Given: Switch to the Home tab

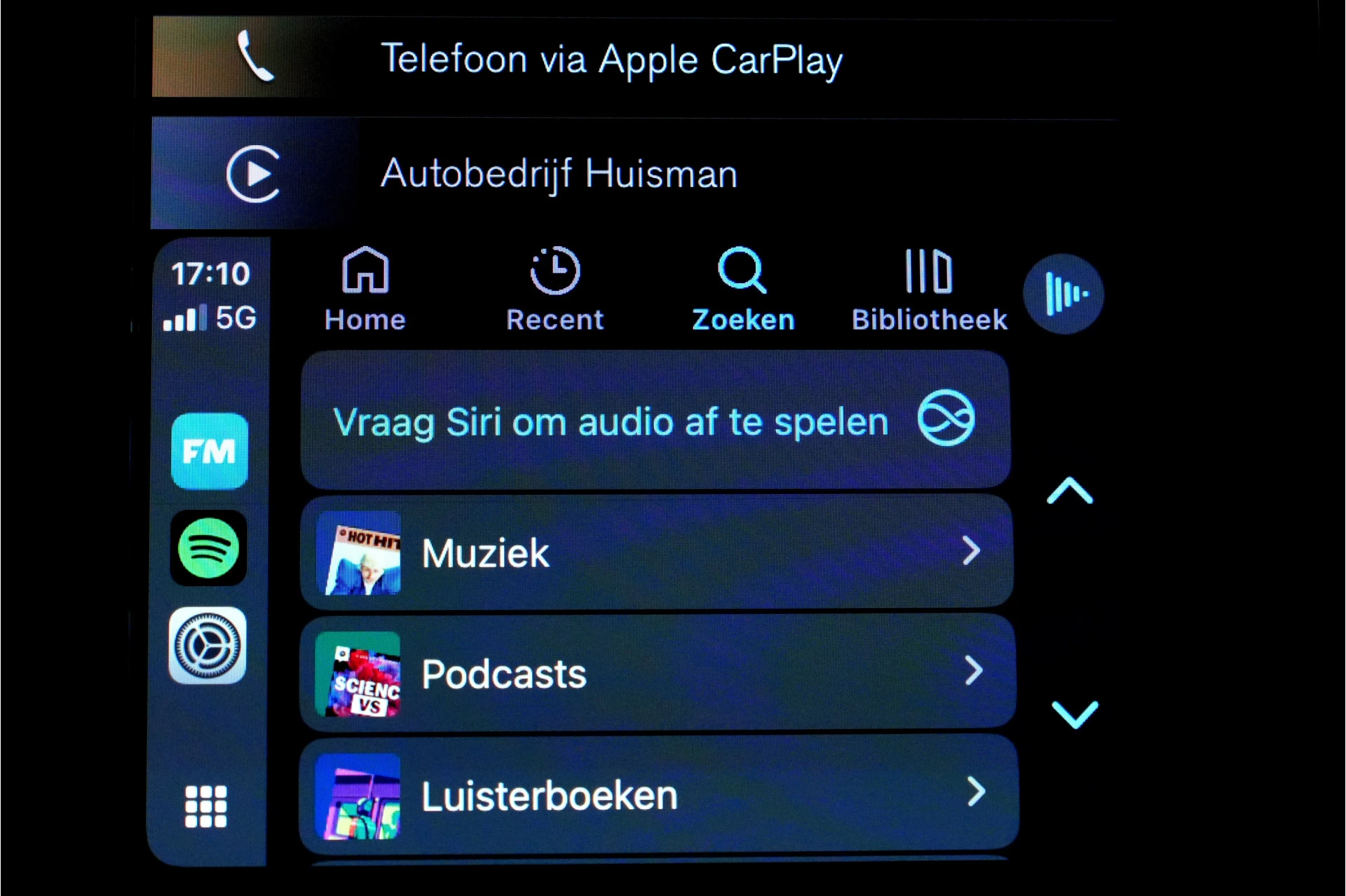Looking at the screenshot, I should (x=365, y=289).
